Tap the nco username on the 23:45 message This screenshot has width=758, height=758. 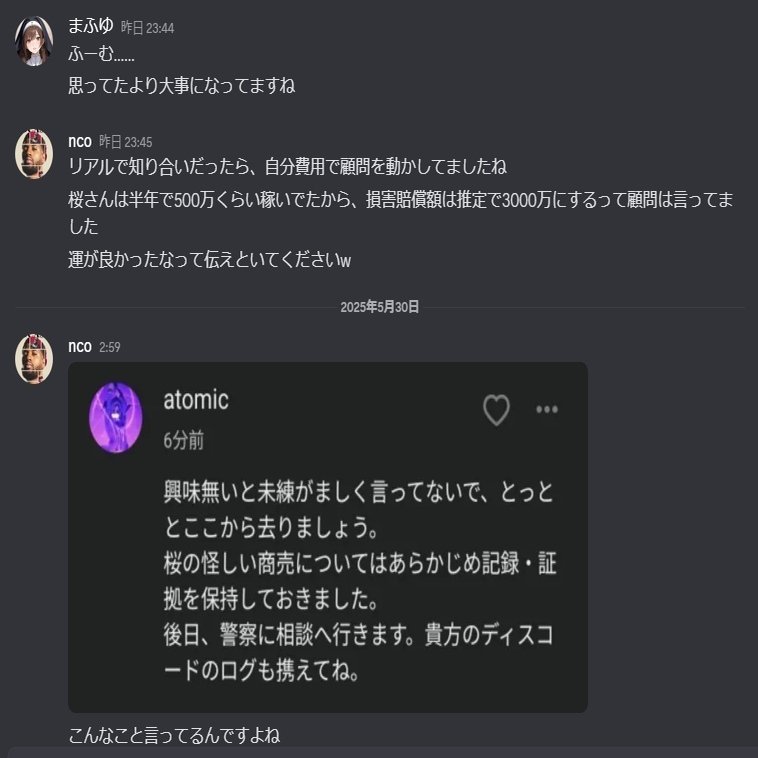(x=80, y=141)
